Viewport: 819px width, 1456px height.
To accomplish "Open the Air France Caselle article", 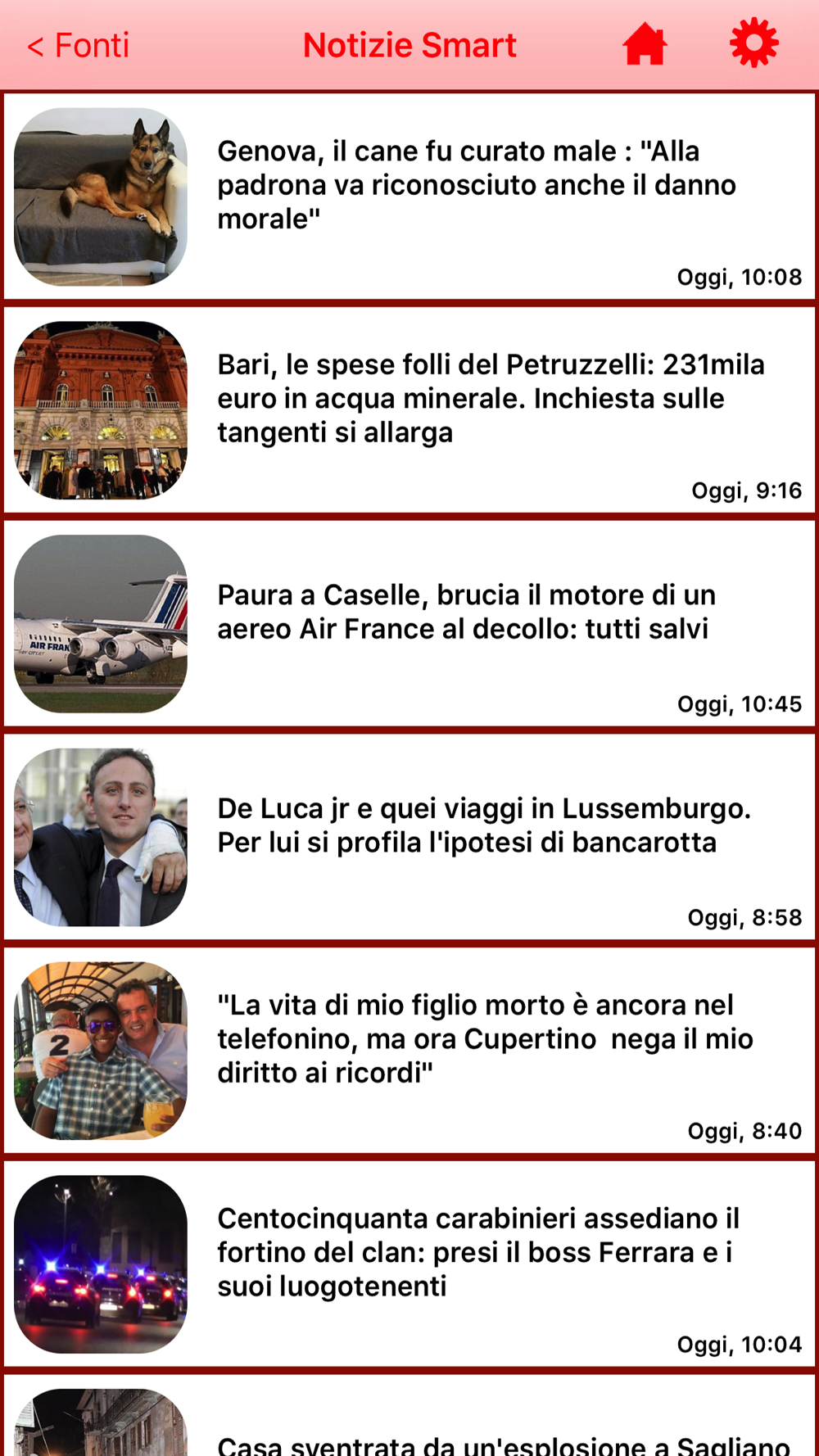I will [x=409, y=624].
